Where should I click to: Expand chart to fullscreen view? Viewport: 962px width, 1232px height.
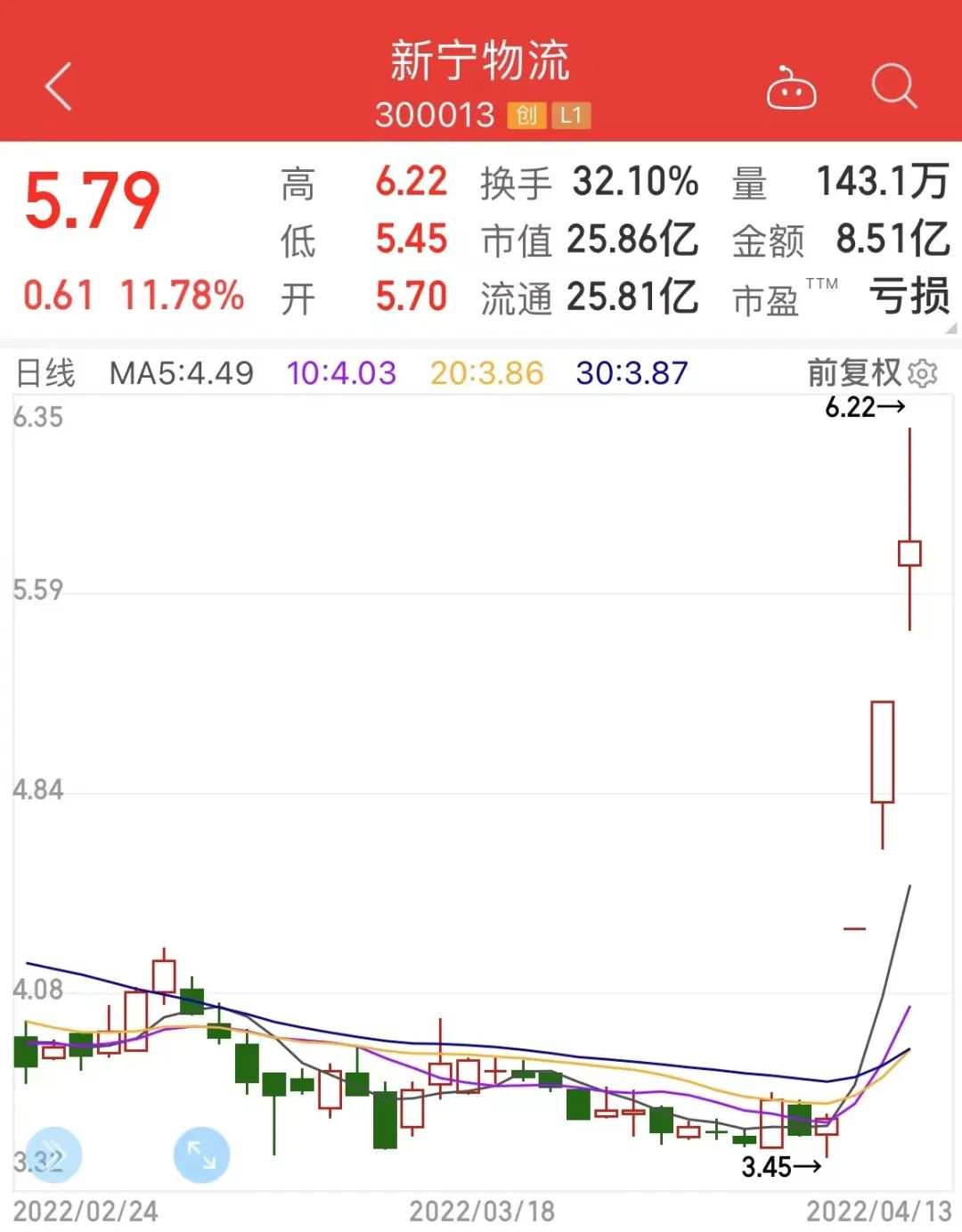[201, 1155]
